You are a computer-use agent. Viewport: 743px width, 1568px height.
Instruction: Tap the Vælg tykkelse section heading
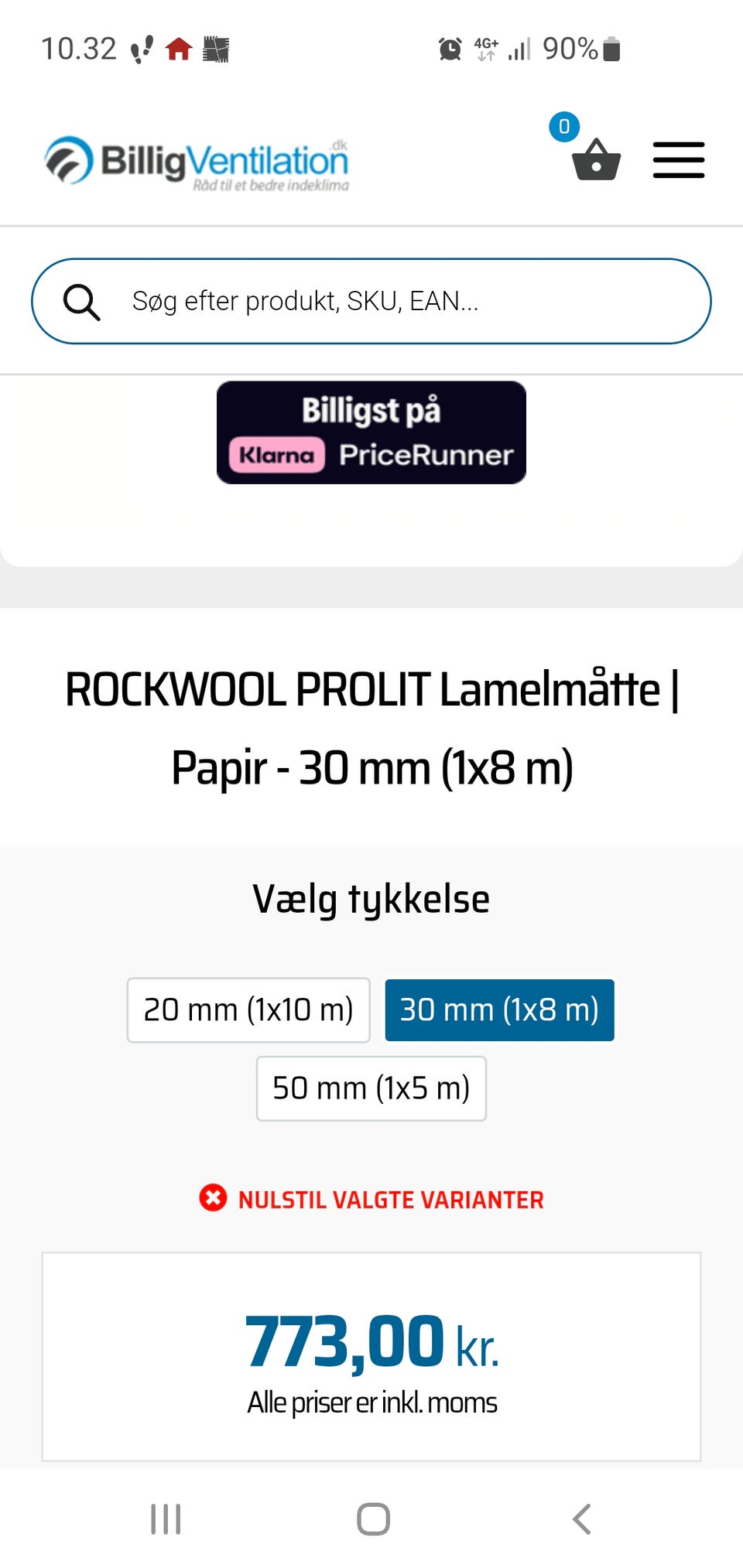(x=371, y=898)
